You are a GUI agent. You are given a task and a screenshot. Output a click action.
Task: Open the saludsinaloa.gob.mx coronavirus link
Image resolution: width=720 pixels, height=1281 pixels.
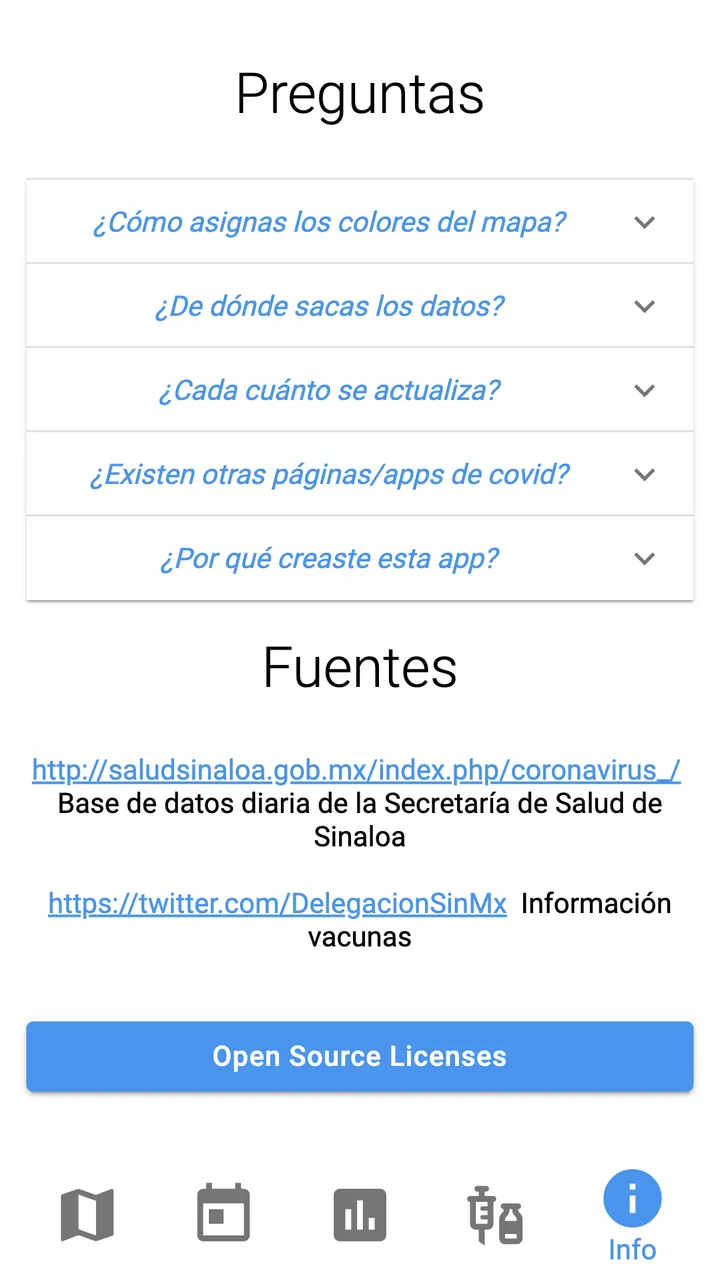click(x=356, y=770)
